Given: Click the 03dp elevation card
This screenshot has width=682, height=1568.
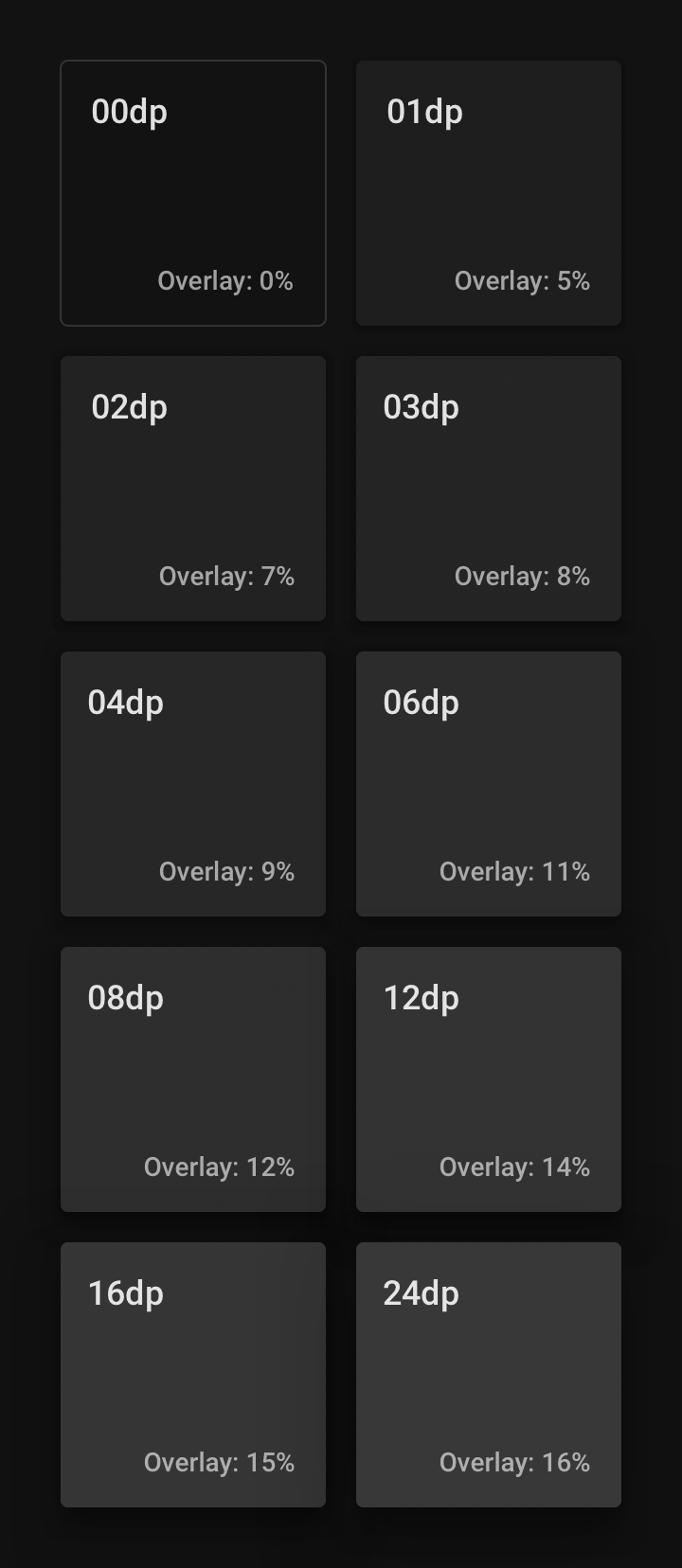Looking at the screenshot, I should coord(489,489).
